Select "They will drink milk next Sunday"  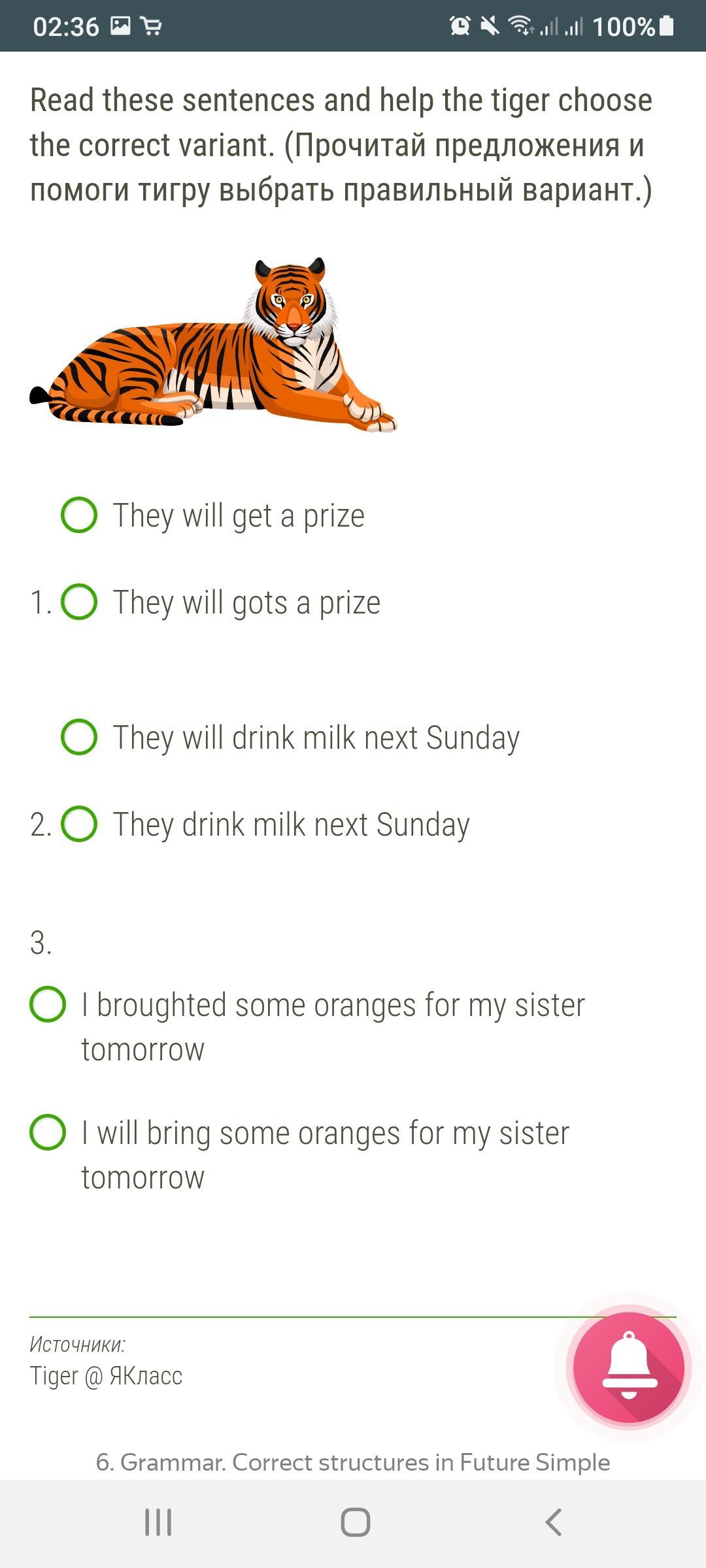pyautogui.click(x=79, y=737)
